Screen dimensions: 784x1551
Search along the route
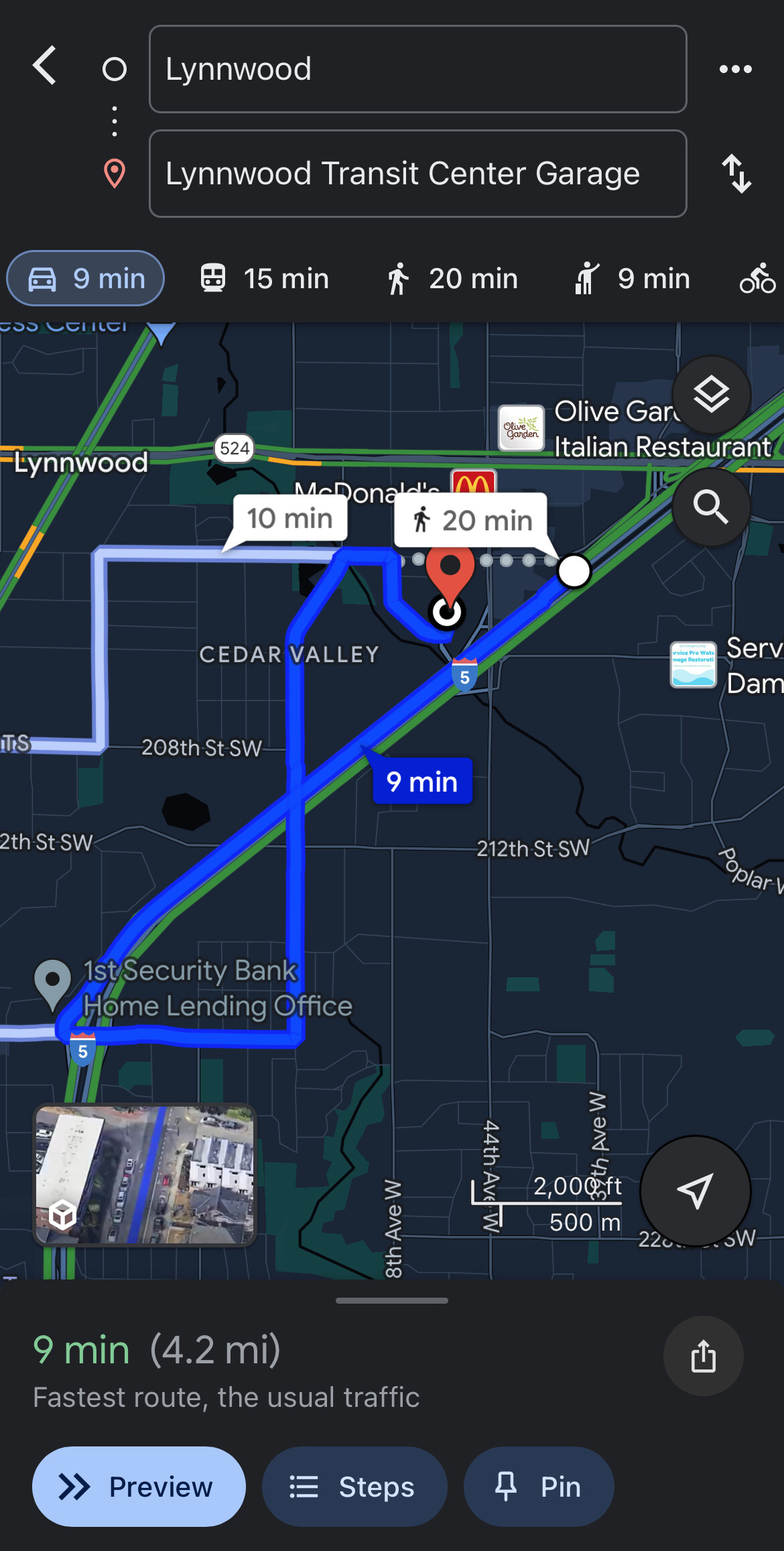pos(711,507)
